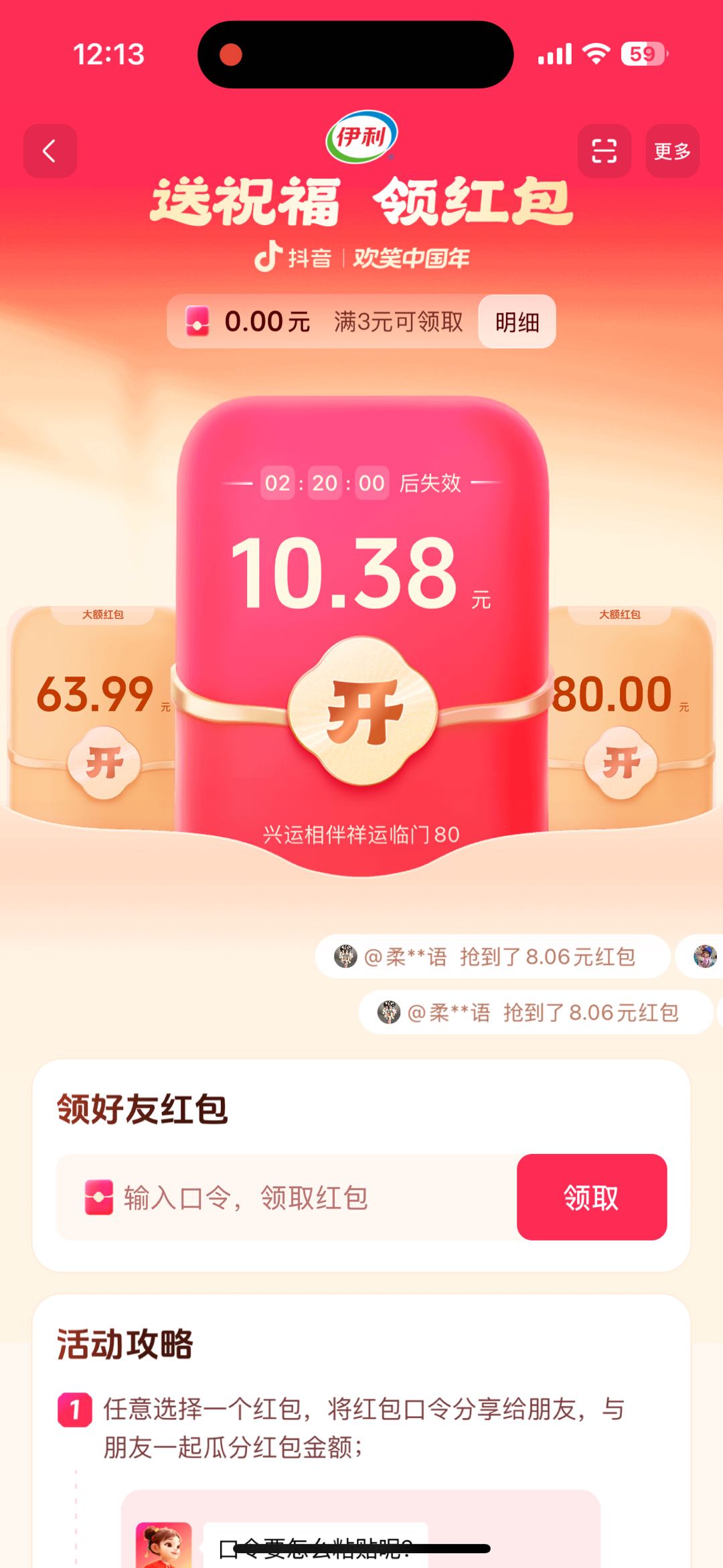
Task: Open the scan icon in the header
Action: pyautogui.click(x=604, y=151)
